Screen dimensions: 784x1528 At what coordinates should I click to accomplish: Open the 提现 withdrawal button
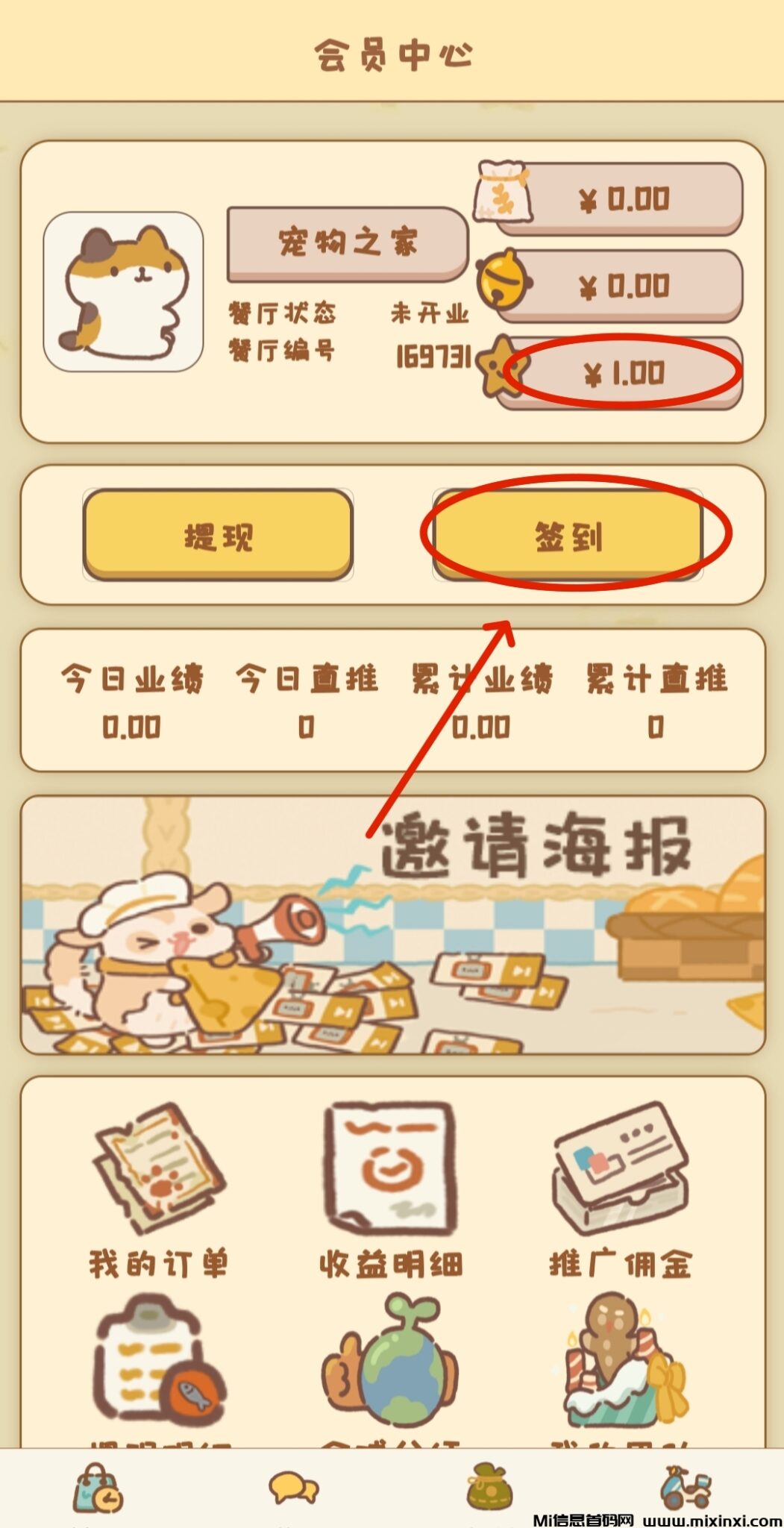(x=218, y=534)
